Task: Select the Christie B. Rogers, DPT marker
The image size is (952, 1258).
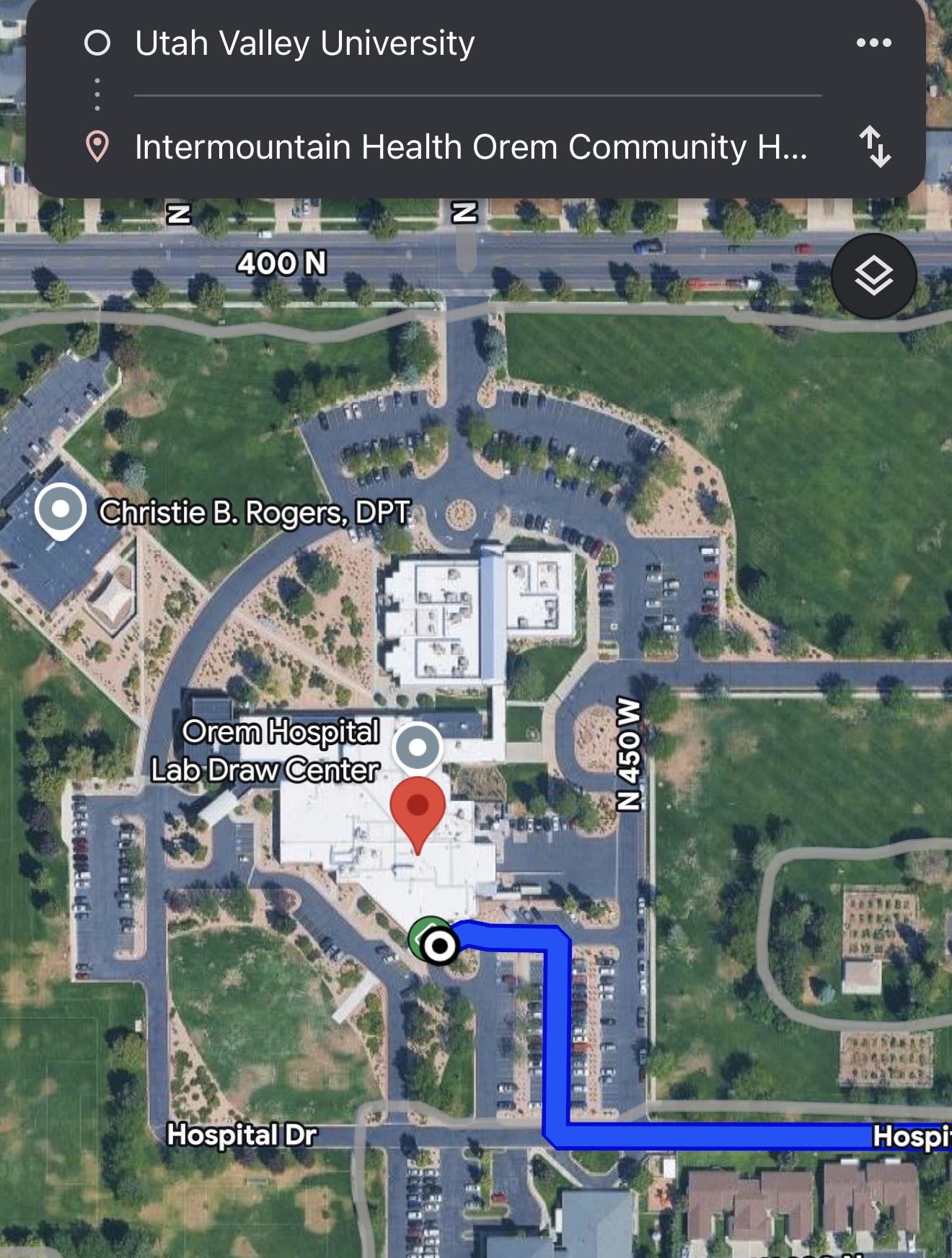Action: point(61,510)
